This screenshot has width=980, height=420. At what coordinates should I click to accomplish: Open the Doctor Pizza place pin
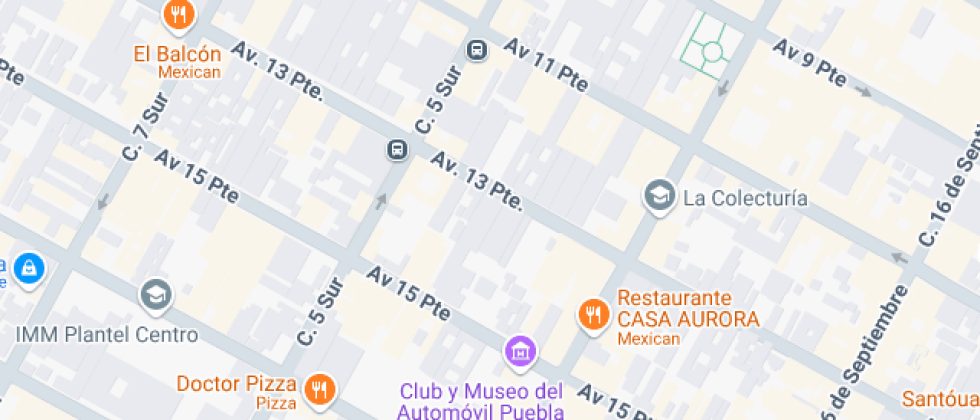pos(320,388)
